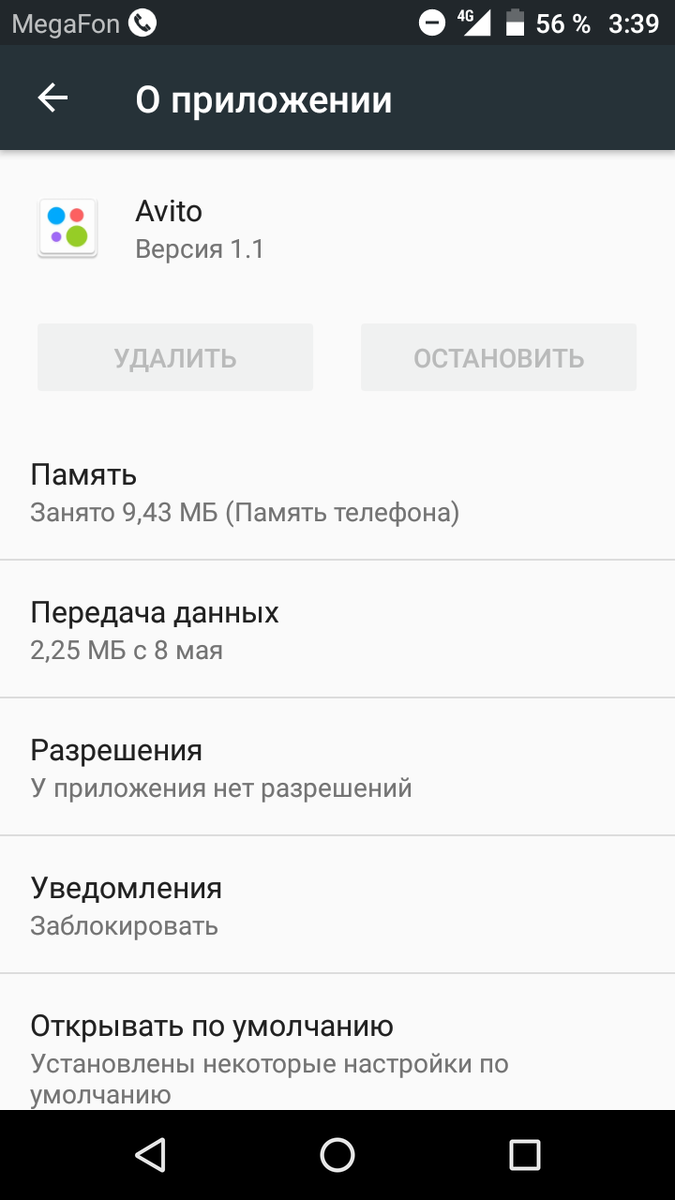The height and width of the screenshot is (1200, 675).
Task: Open Передача данных usage
Action: click(337, 629)
